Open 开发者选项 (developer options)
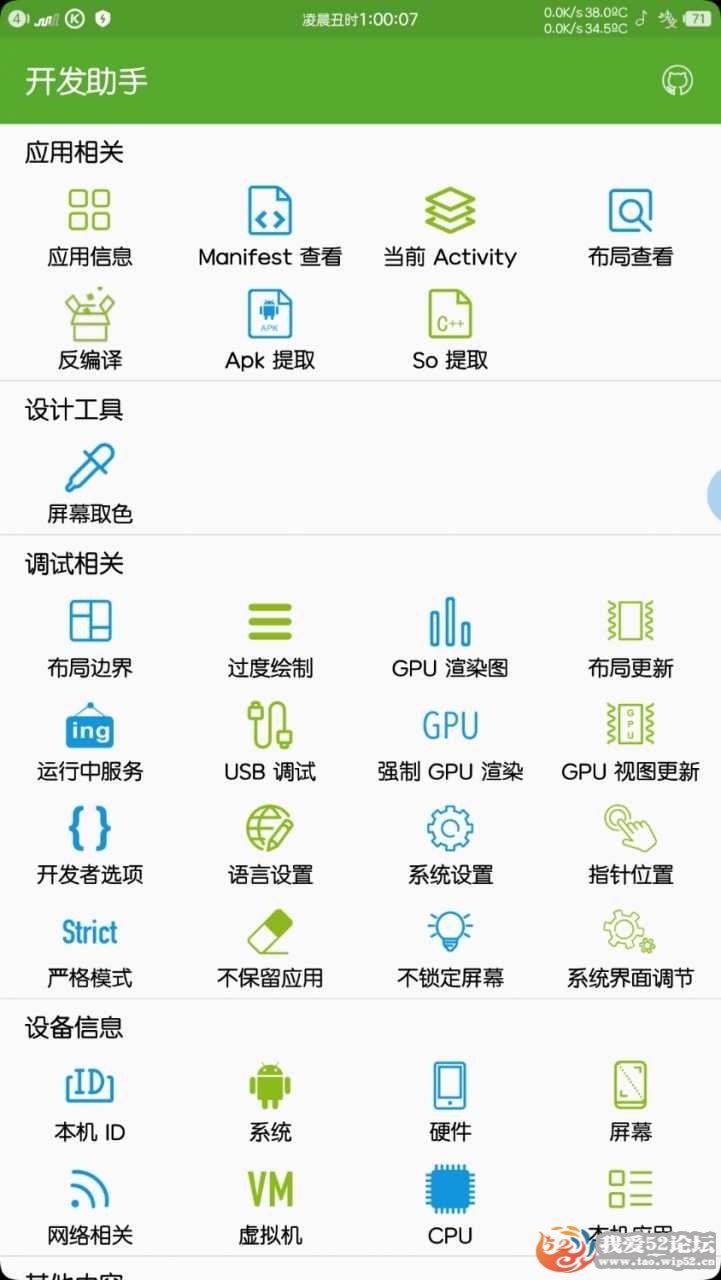721x1280 pixels. tap(90, 845)
